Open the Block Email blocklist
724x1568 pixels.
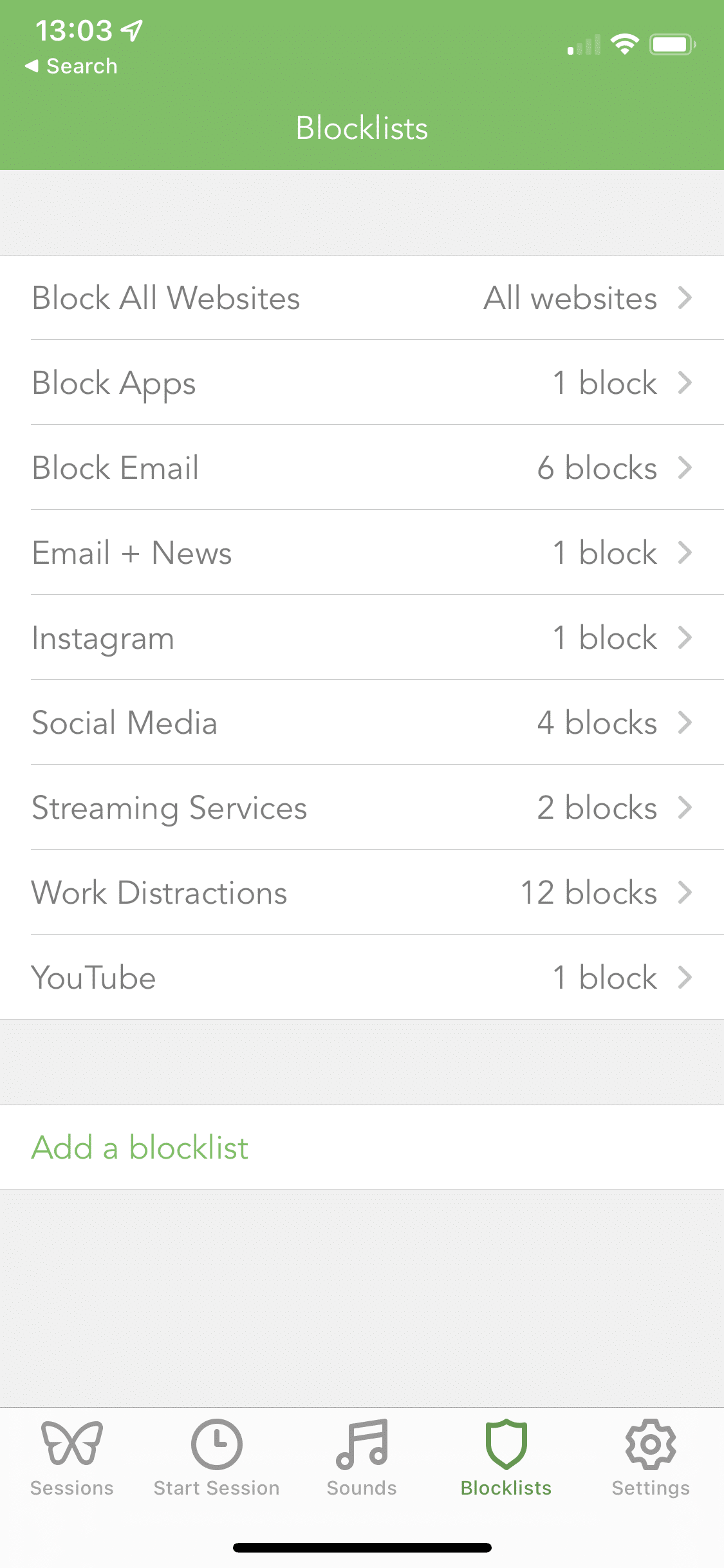362,468
